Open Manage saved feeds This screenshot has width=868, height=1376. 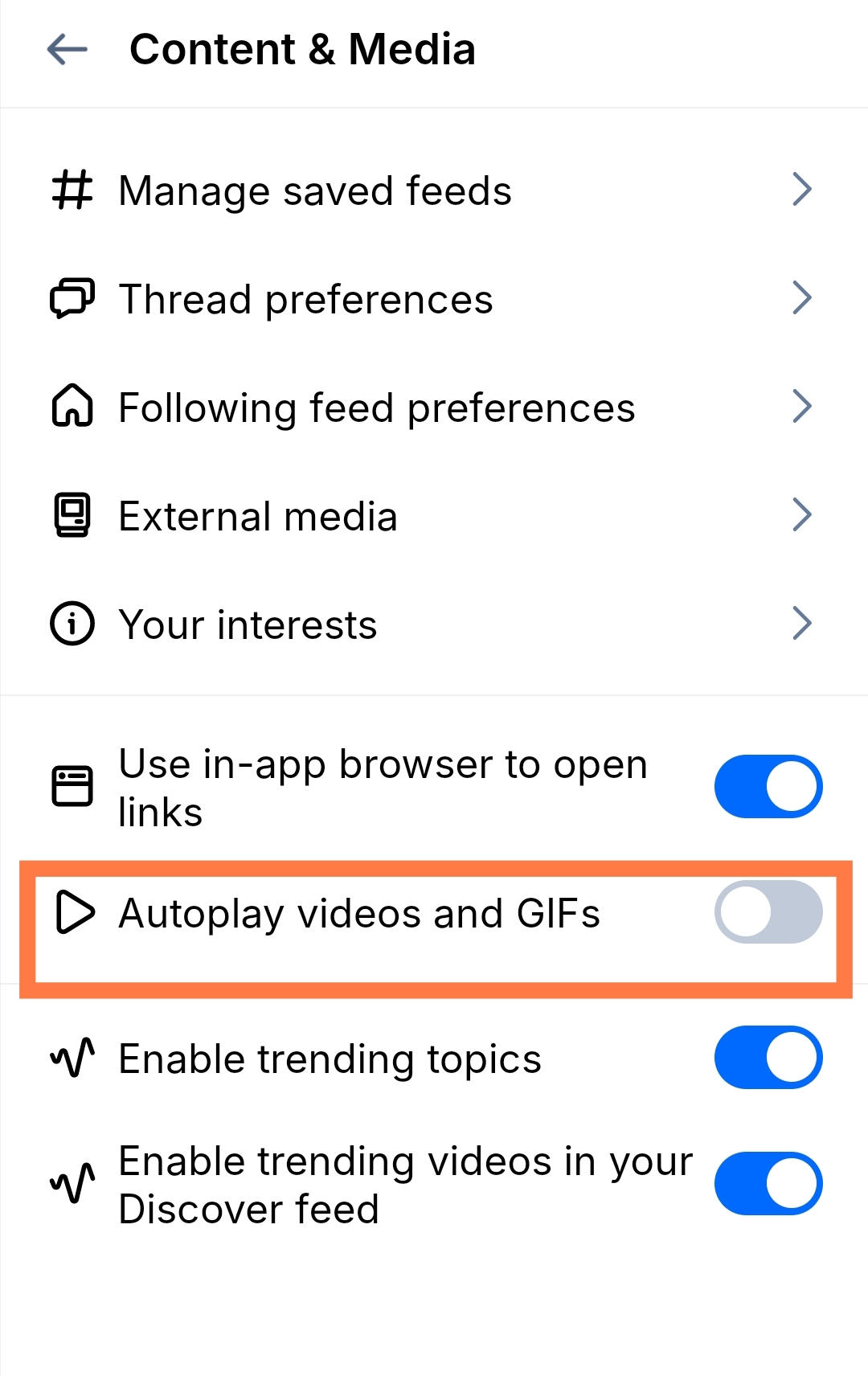point(434,191)
